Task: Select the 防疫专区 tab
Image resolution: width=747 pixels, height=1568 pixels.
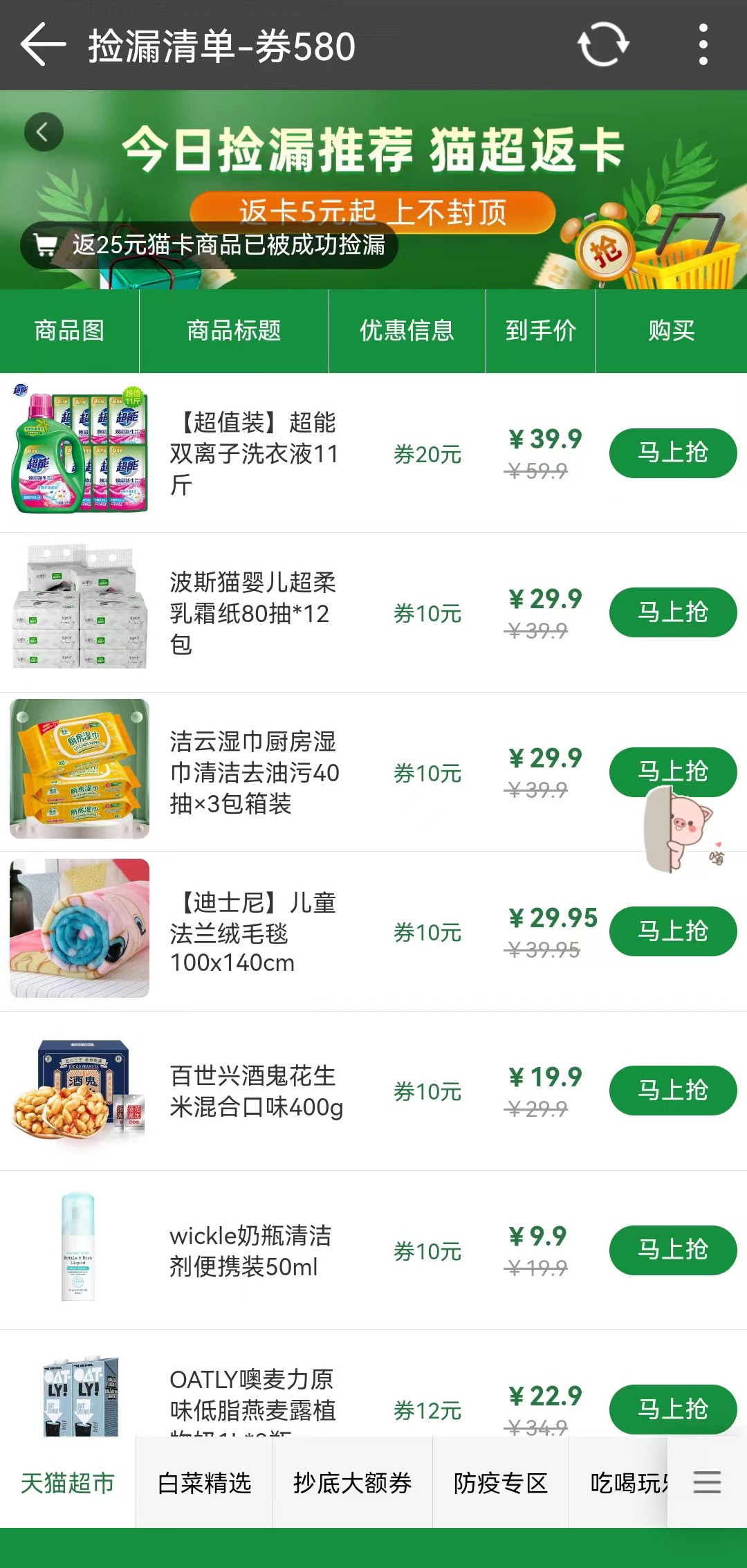Action: (x=500, y=1483)
